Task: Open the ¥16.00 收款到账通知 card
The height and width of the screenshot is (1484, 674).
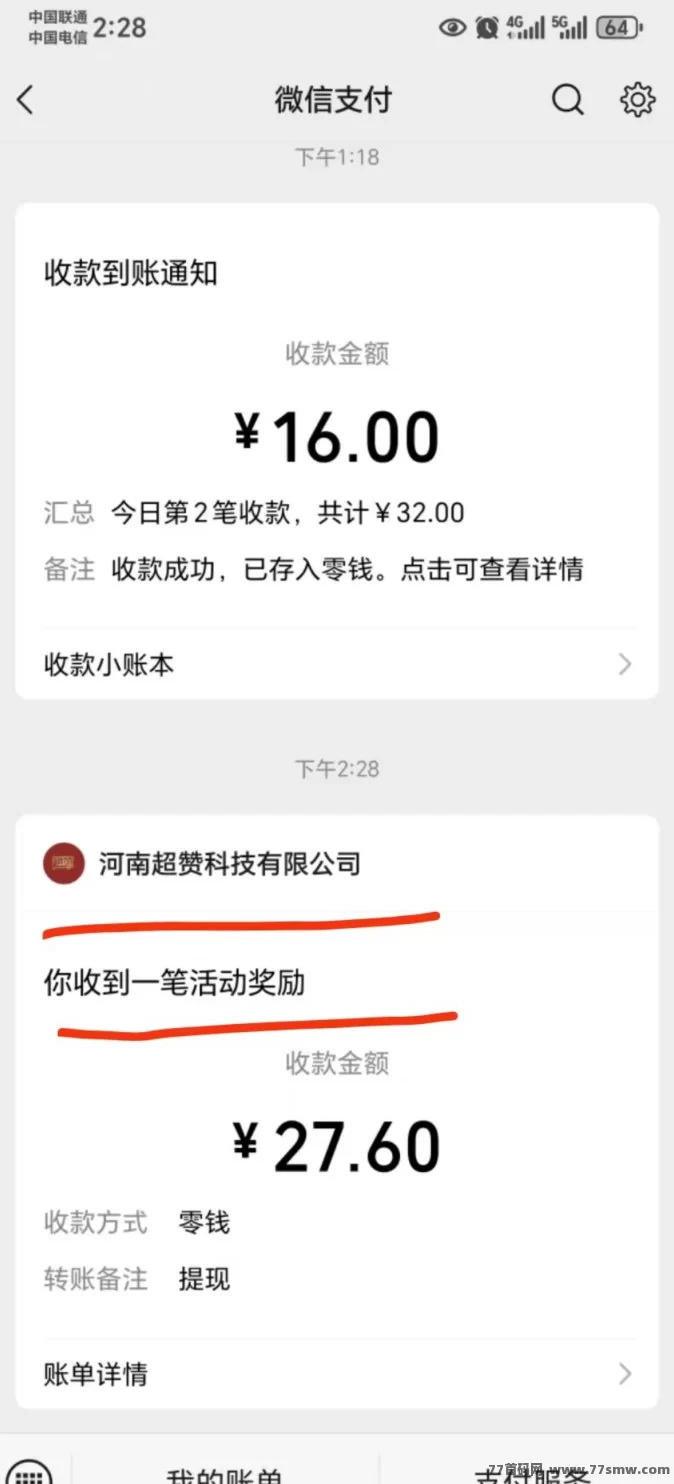Action: pos(337,451)
